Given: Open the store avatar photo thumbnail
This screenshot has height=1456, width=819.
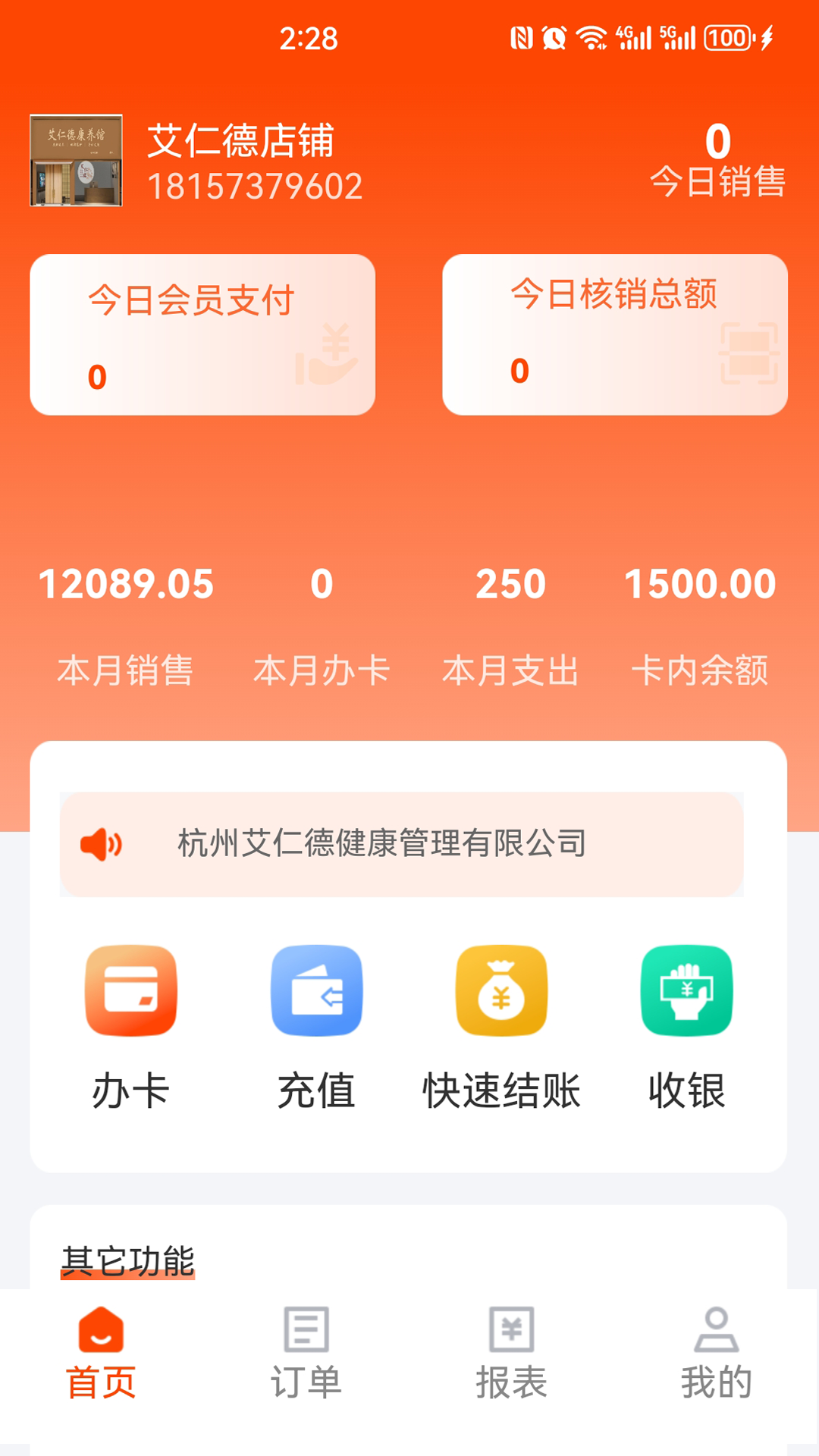Looking at the screenshot, I should coord(77,160).
